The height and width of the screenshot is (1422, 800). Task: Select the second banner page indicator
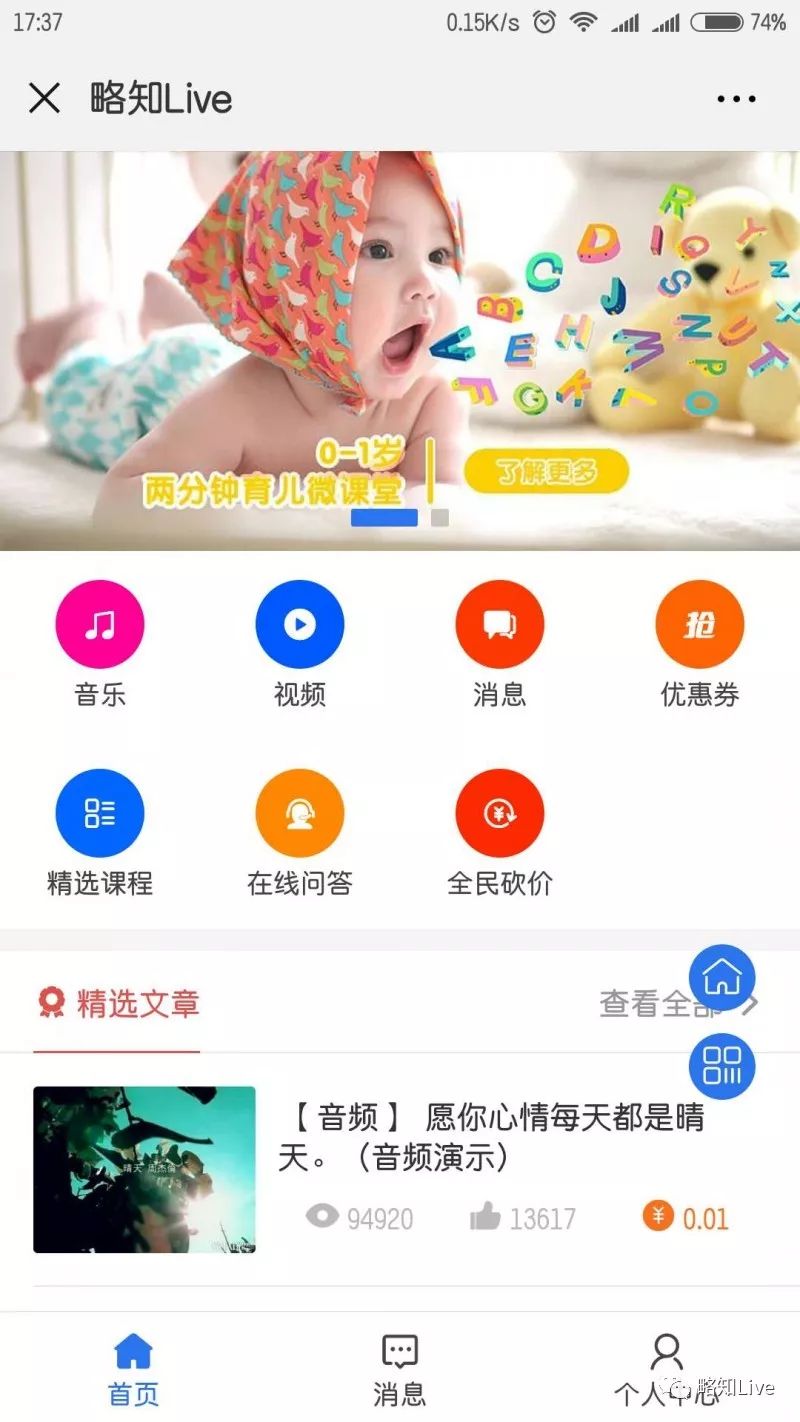pos(440,518)
